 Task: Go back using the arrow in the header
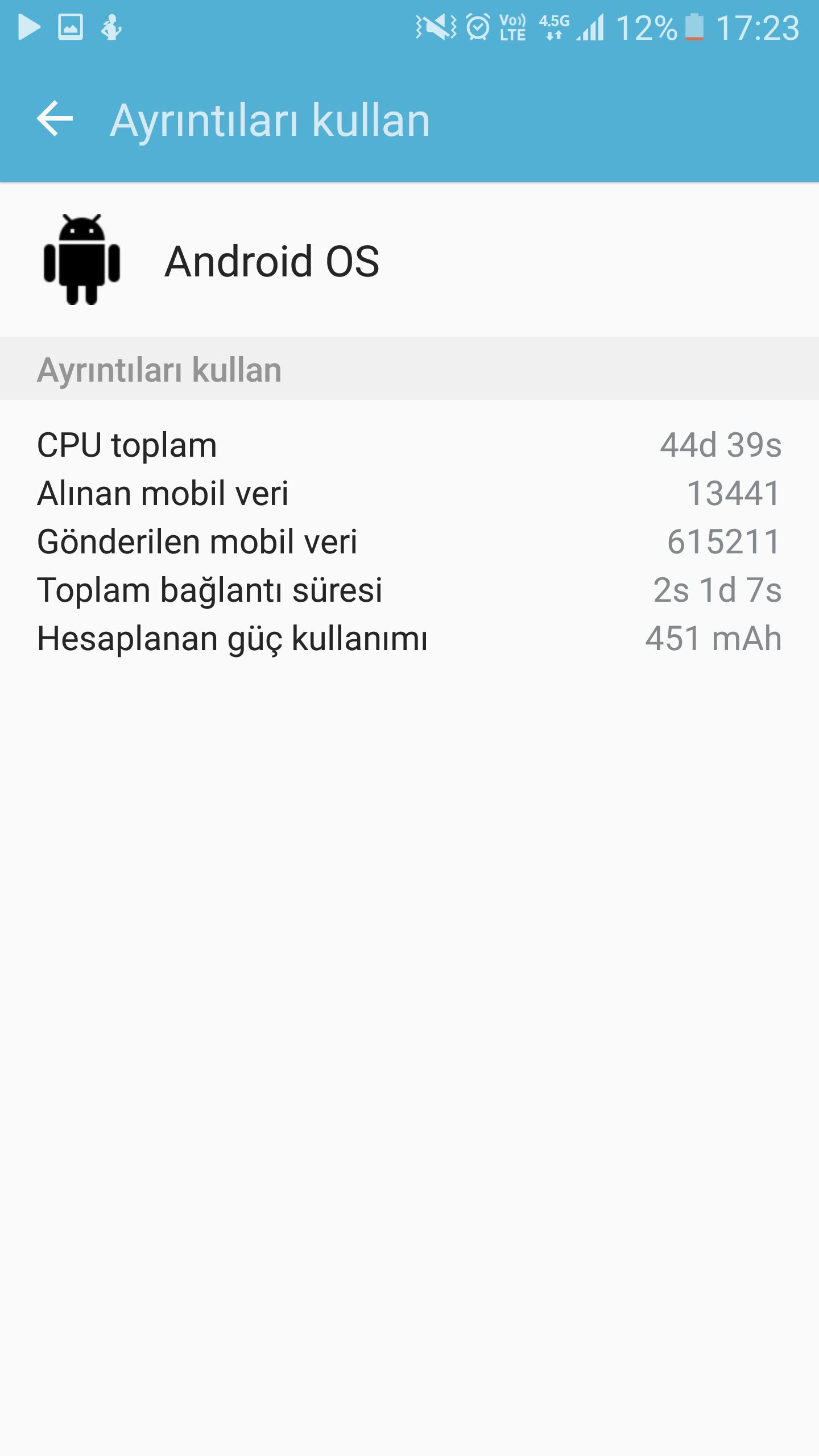point(55,118)
